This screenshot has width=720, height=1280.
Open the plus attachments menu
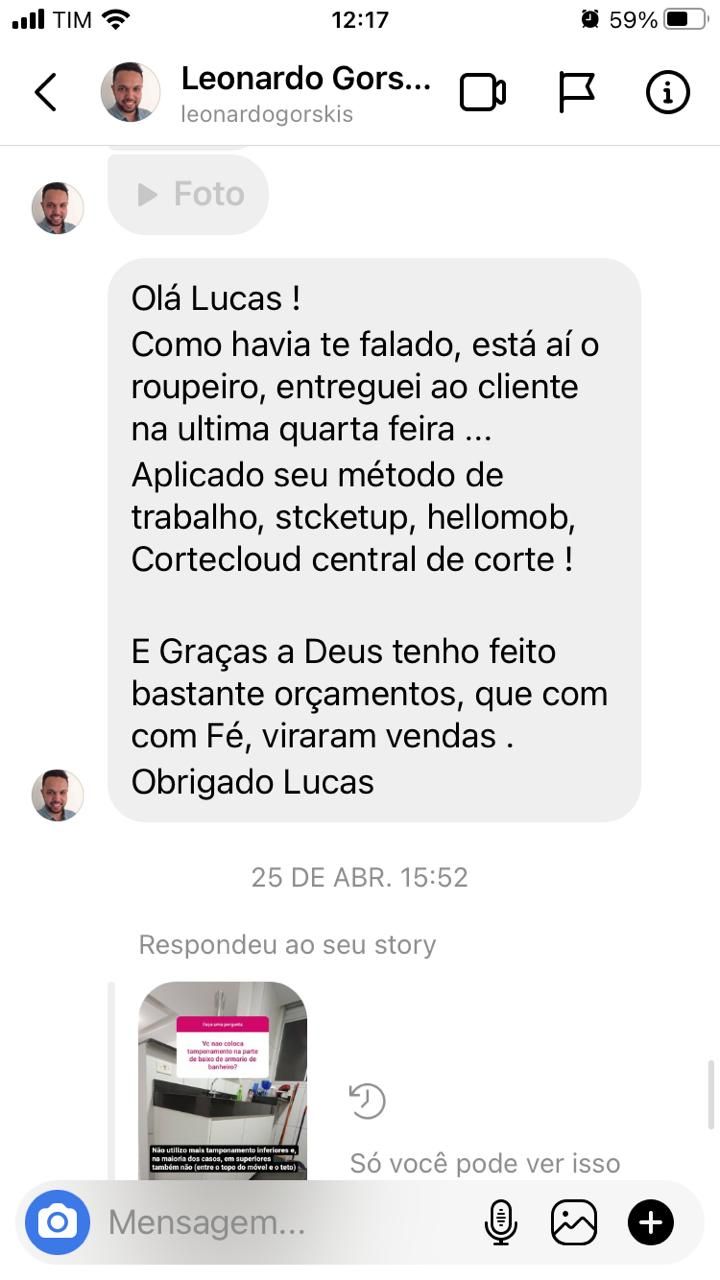pos(651,1222)
